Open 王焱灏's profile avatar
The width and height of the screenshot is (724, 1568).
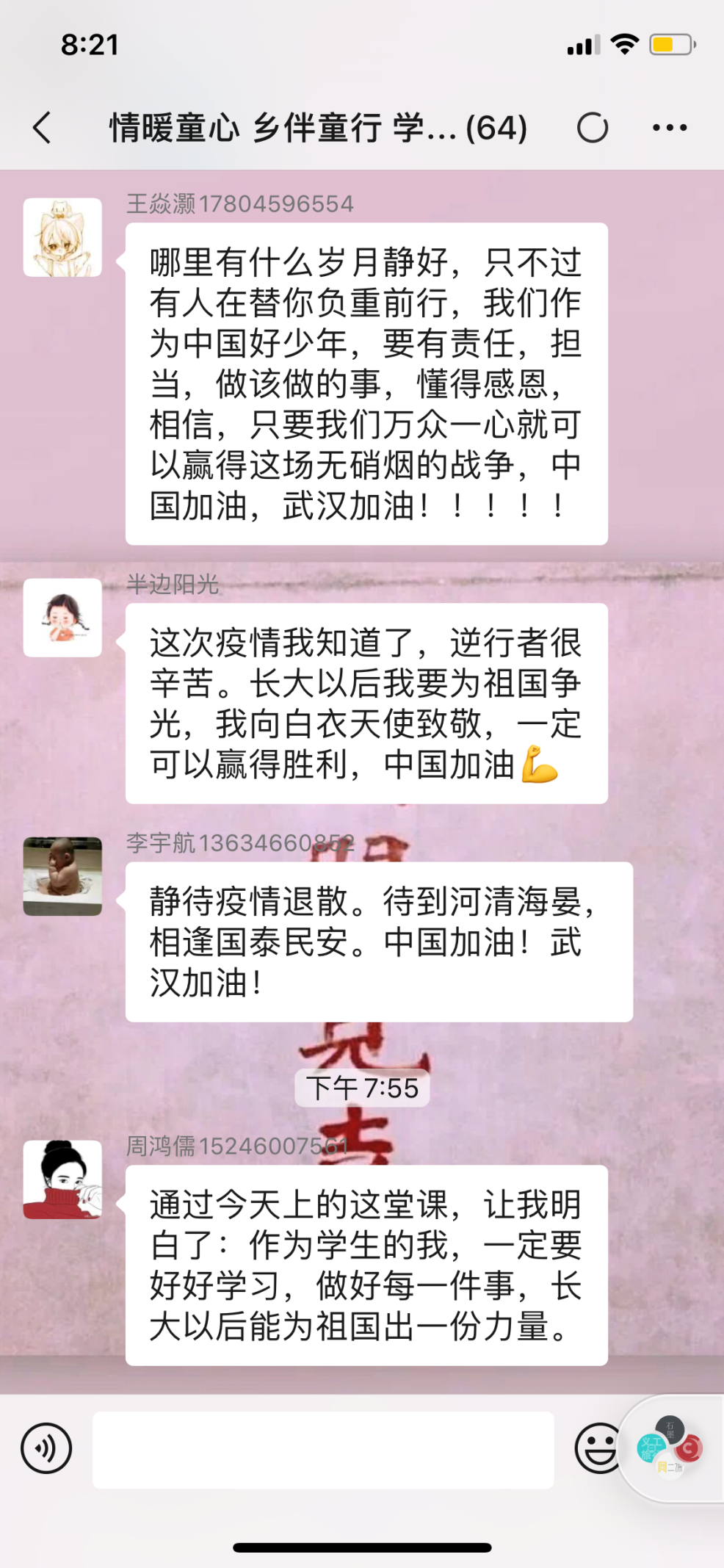point(62,237)
